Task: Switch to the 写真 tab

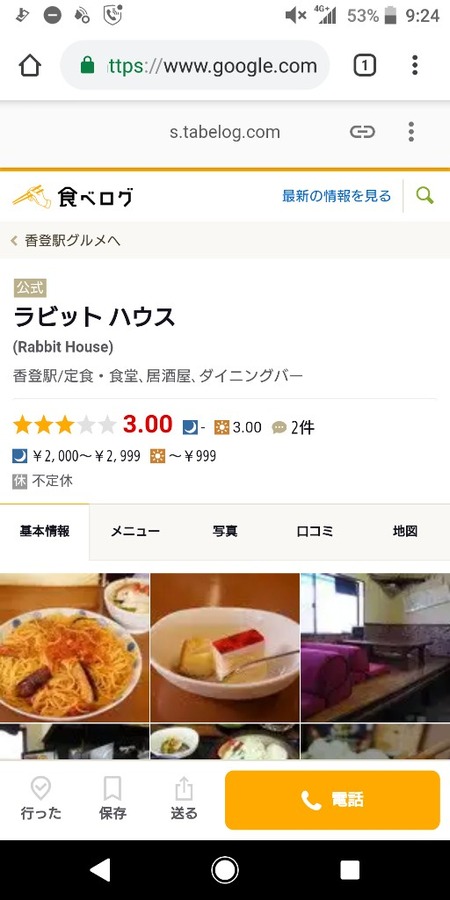Action: pos(225,532)
